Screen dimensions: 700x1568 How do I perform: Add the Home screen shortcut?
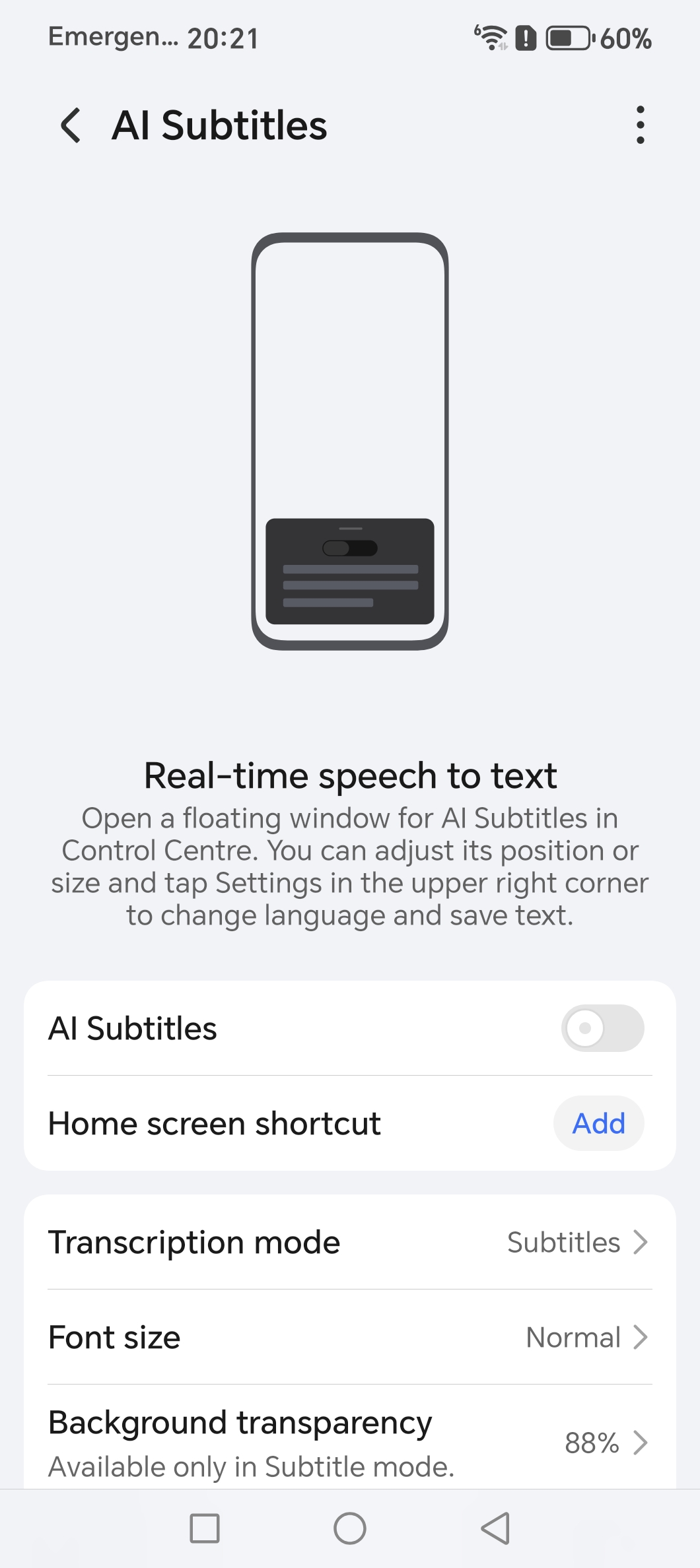(598, 1123)
